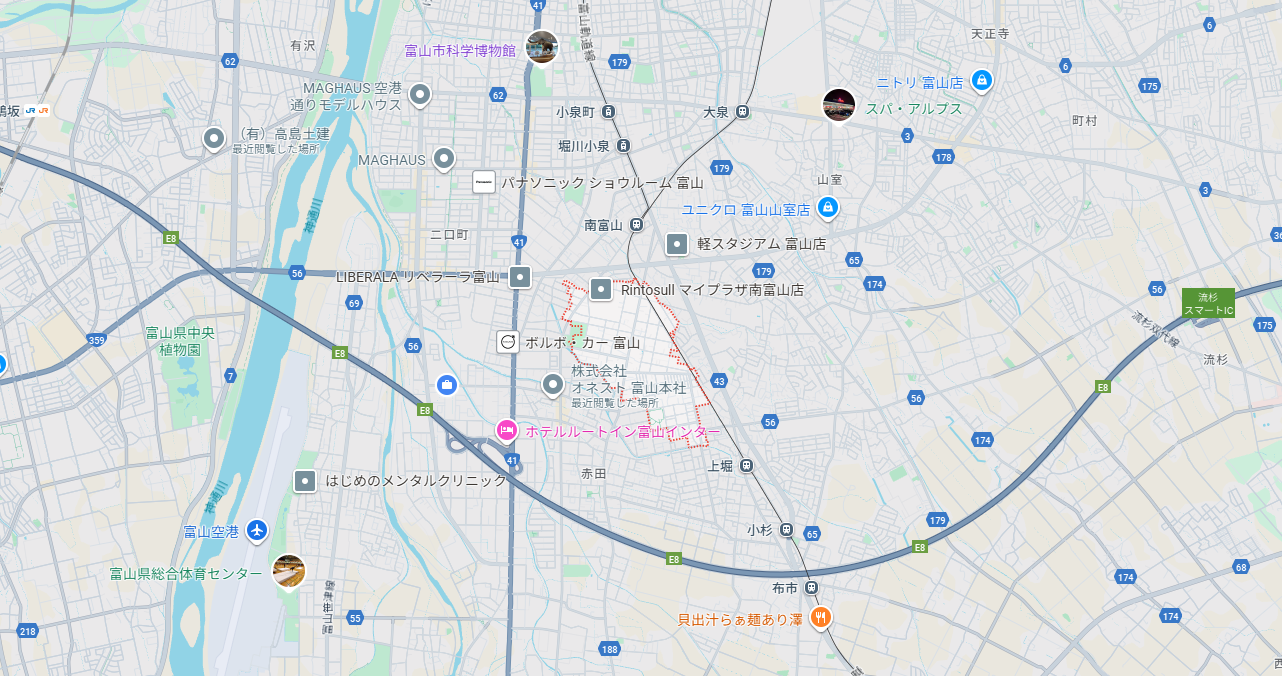The width and height of the screenshot is (1282, 676).
Task: Tap the 流杉スマートIC interchange sign
Action: 1208,303
